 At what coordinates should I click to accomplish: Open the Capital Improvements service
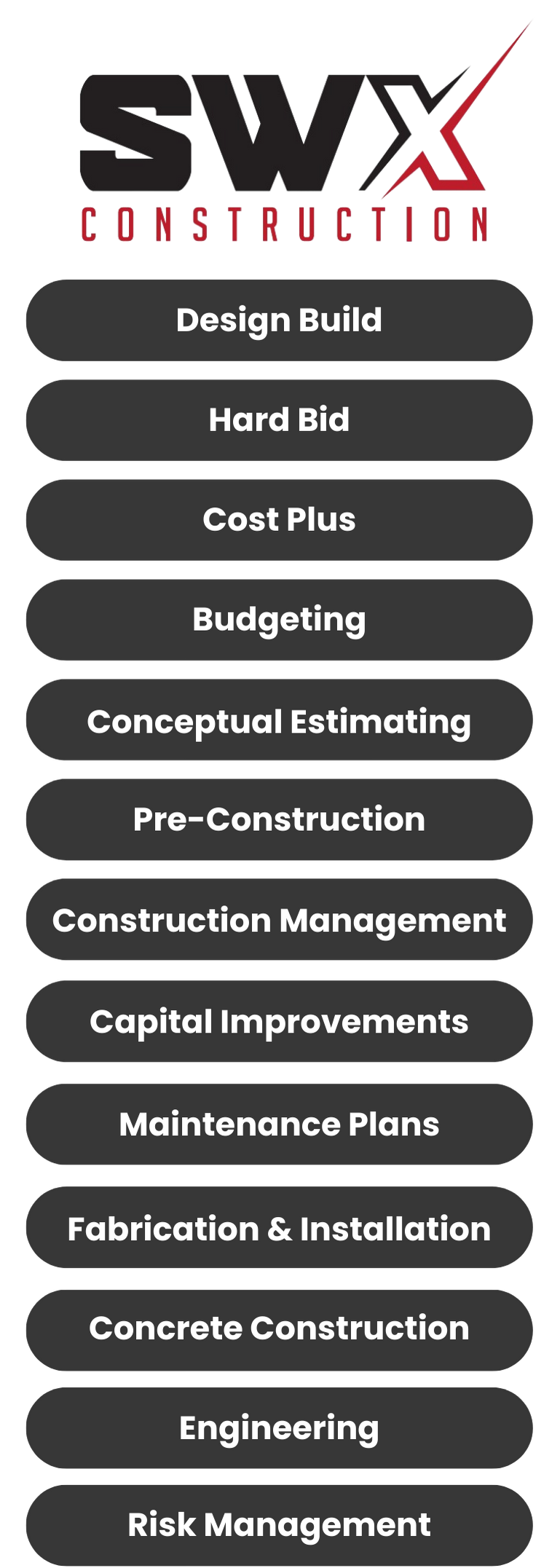point(280,1021)
